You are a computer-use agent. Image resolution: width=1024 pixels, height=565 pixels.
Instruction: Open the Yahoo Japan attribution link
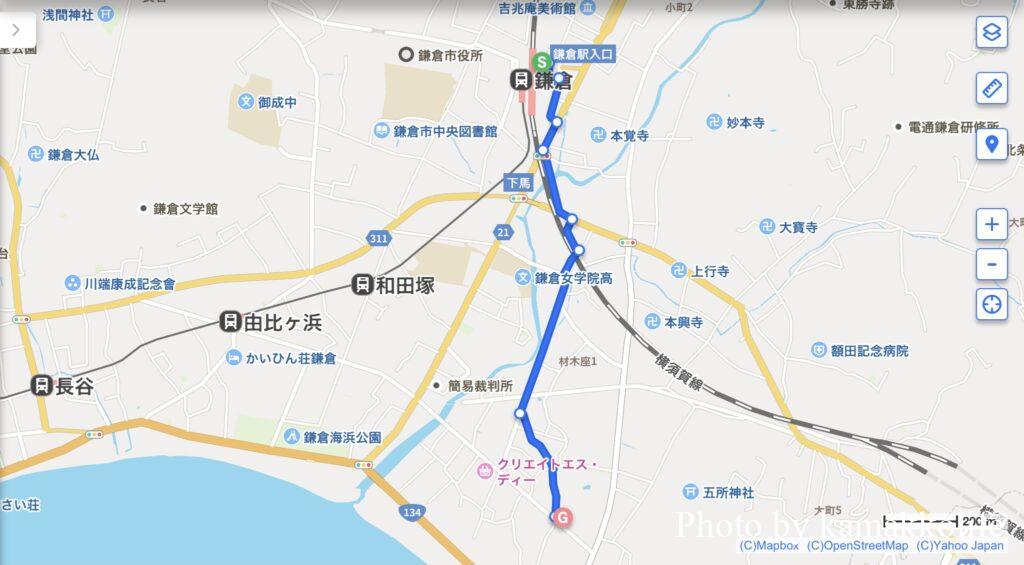point(960,546)
